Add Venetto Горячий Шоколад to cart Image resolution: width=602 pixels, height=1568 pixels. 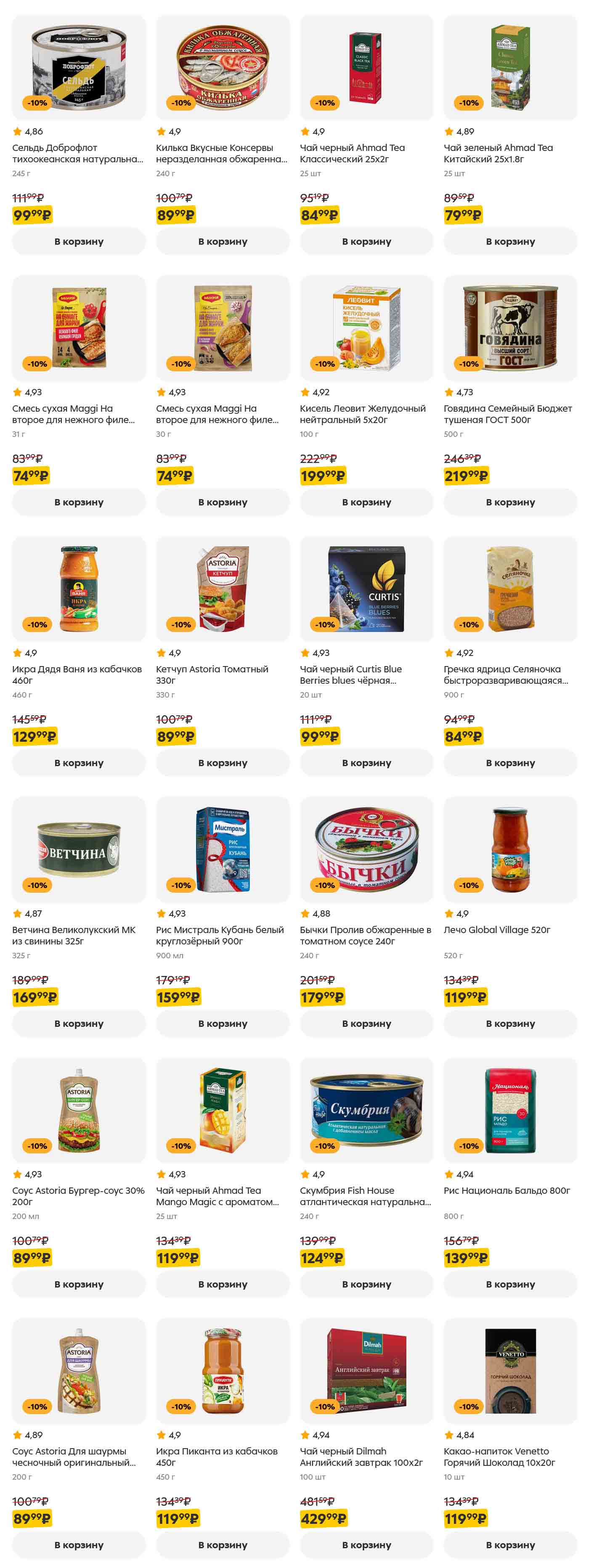coord(509,1544)
